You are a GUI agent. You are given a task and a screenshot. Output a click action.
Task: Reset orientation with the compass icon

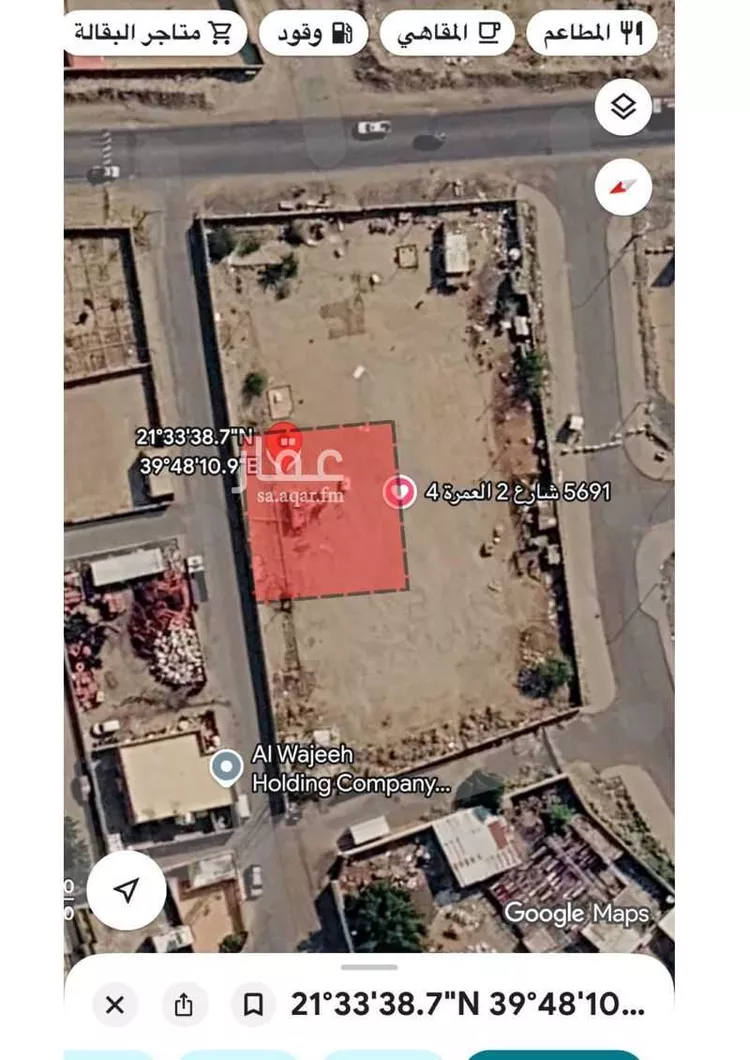pyautogui.click(x=622, y=186)
